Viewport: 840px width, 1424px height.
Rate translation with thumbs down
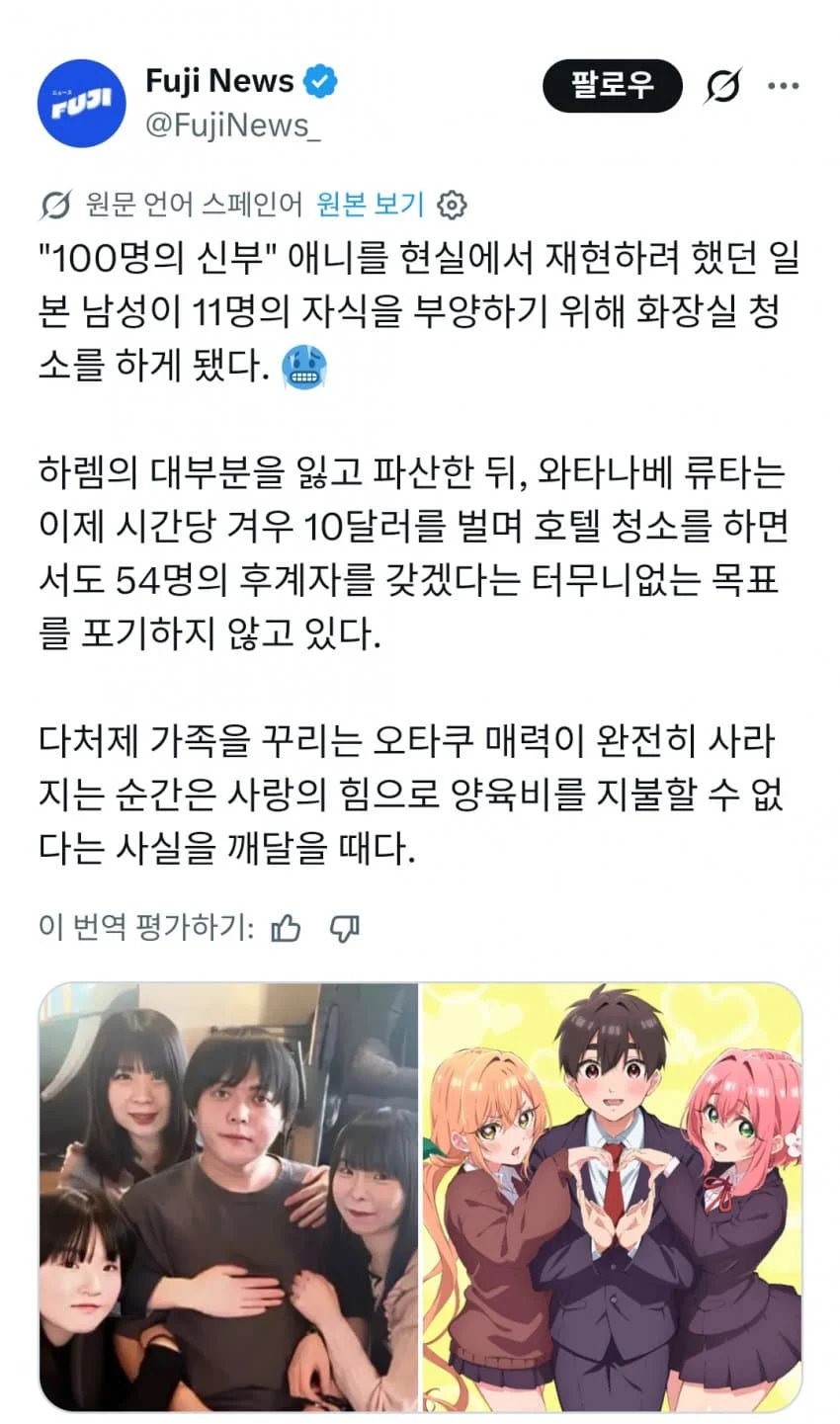344,928
